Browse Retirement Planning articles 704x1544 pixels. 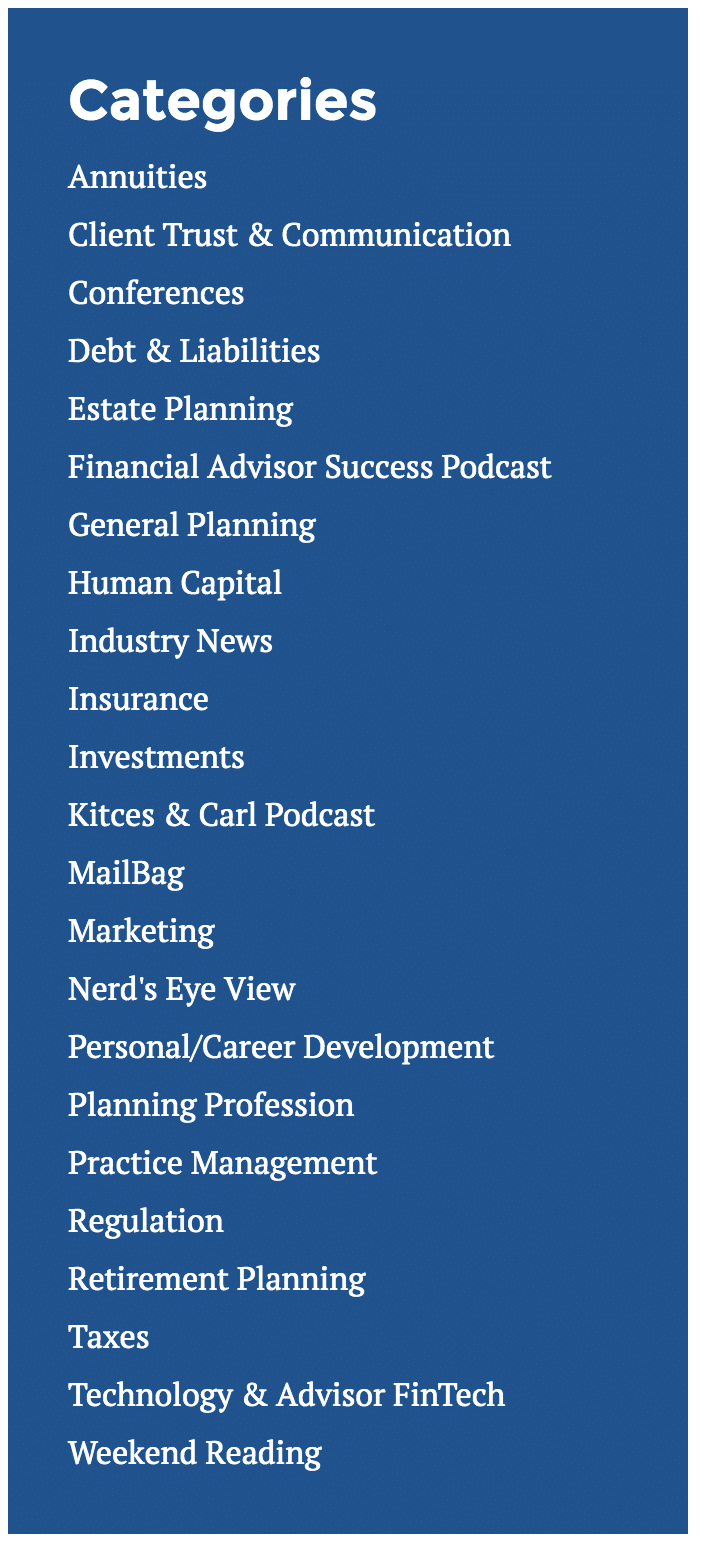[x=217, y=1279]
